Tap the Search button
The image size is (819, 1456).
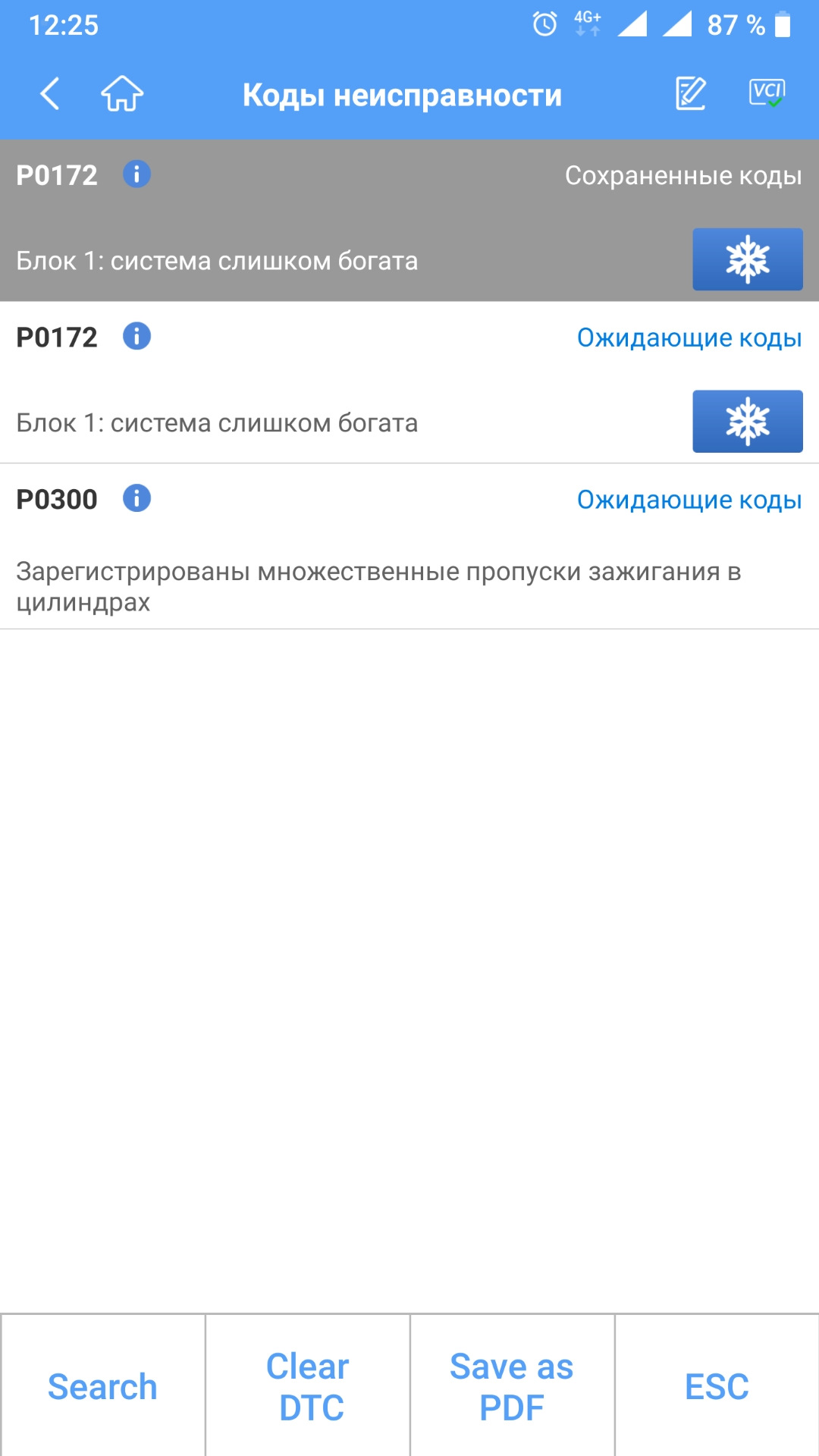tap(103, 1386)
